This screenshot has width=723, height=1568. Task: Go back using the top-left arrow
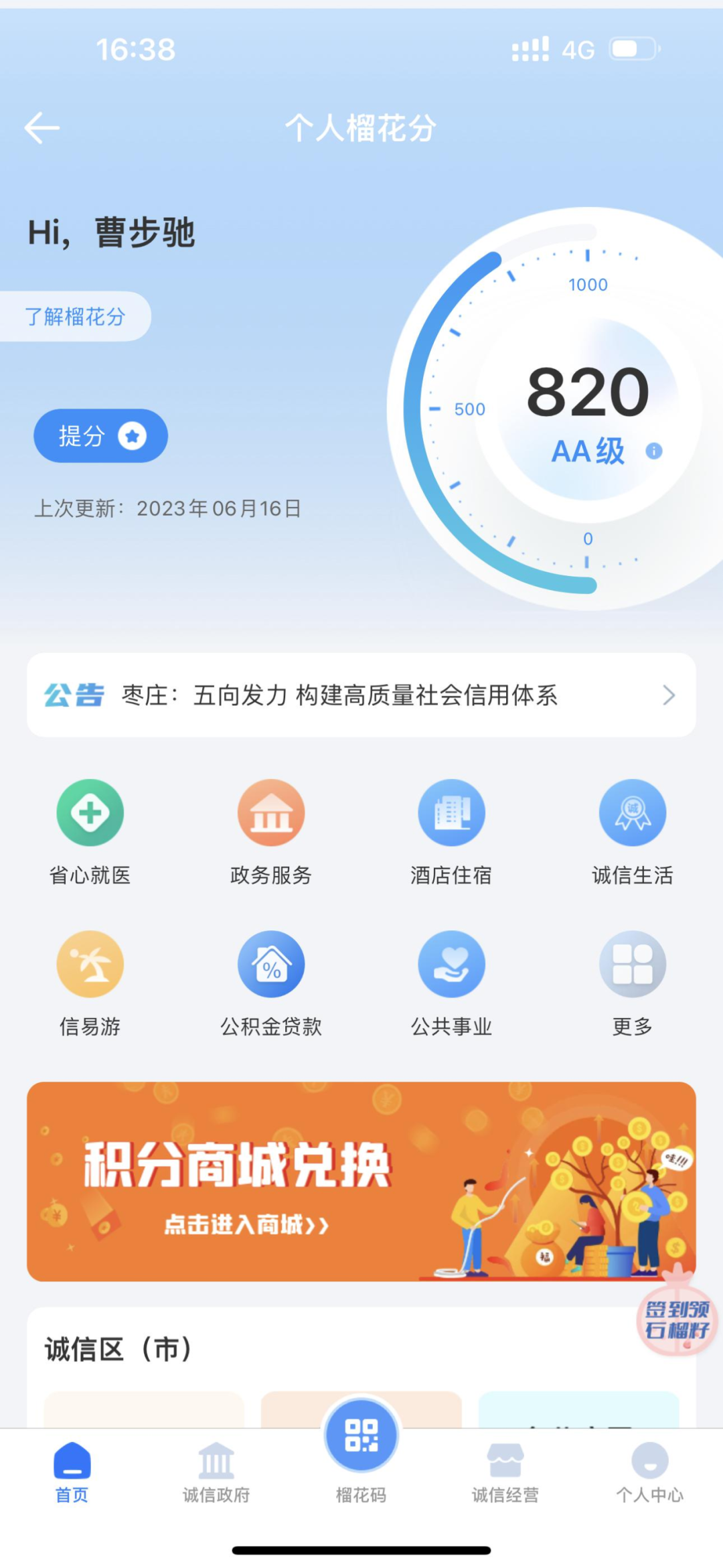(x=42, y=127)
